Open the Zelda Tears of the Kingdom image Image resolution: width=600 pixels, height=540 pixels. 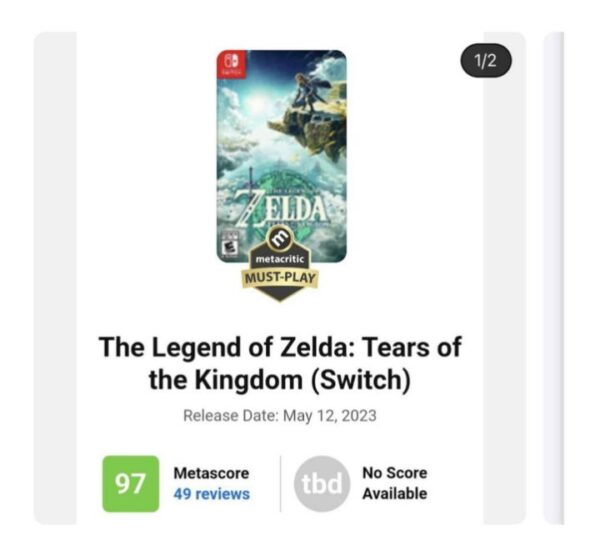281,155
